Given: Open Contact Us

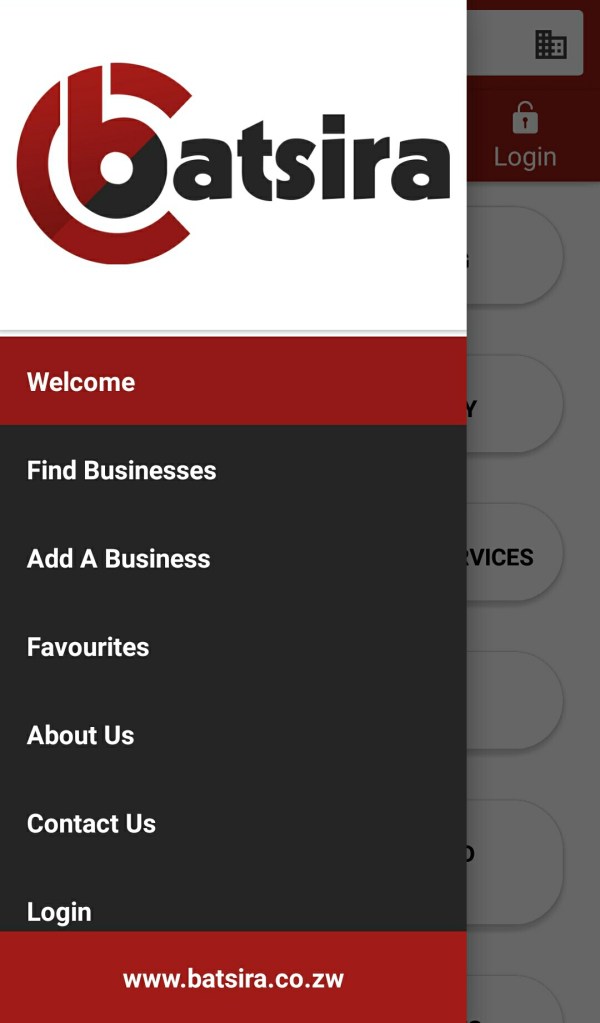Looking at the screenshot, I should (x=91, y=823).
